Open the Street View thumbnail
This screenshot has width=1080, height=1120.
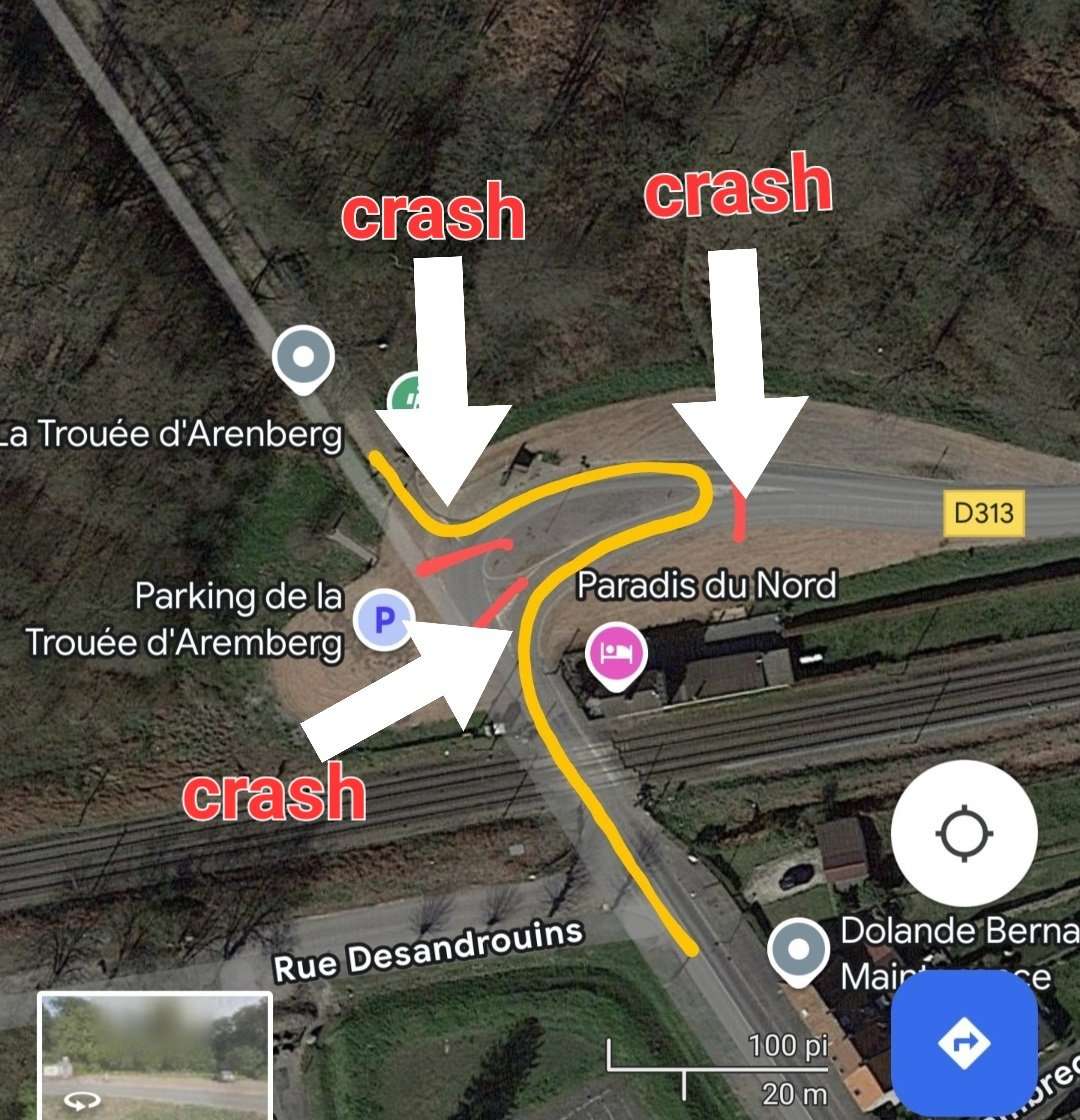click(x=155, y=1055)
